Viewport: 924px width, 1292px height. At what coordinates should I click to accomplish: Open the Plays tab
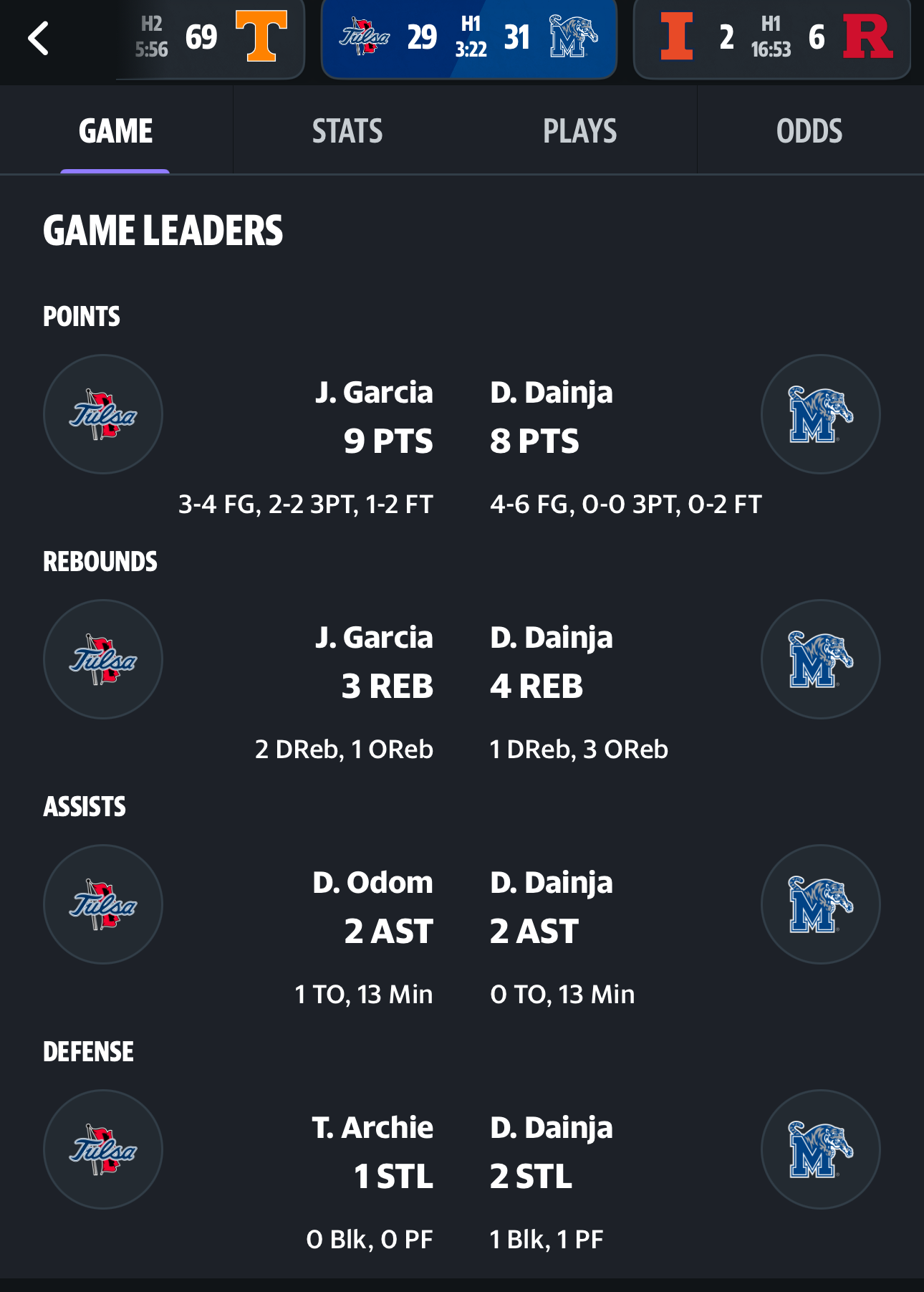point(579,131)
